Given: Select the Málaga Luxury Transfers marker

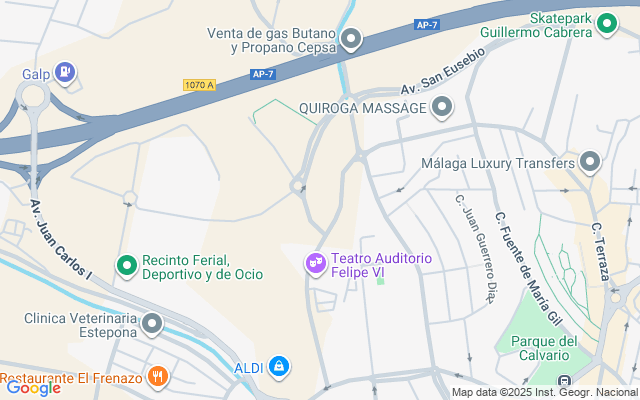Looking at the screenshot, I should pos(590,162).
